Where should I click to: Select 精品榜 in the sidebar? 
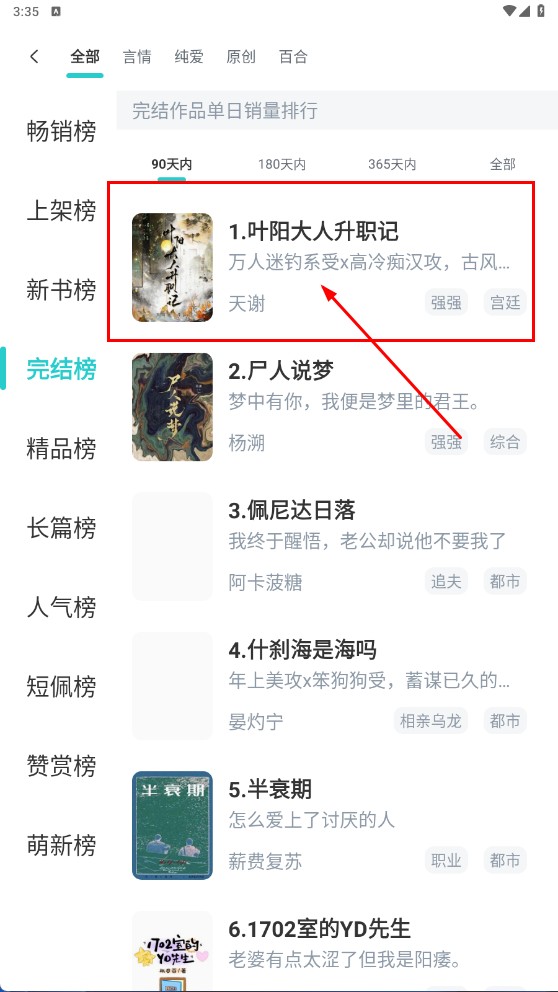click(x=61, y=449)
